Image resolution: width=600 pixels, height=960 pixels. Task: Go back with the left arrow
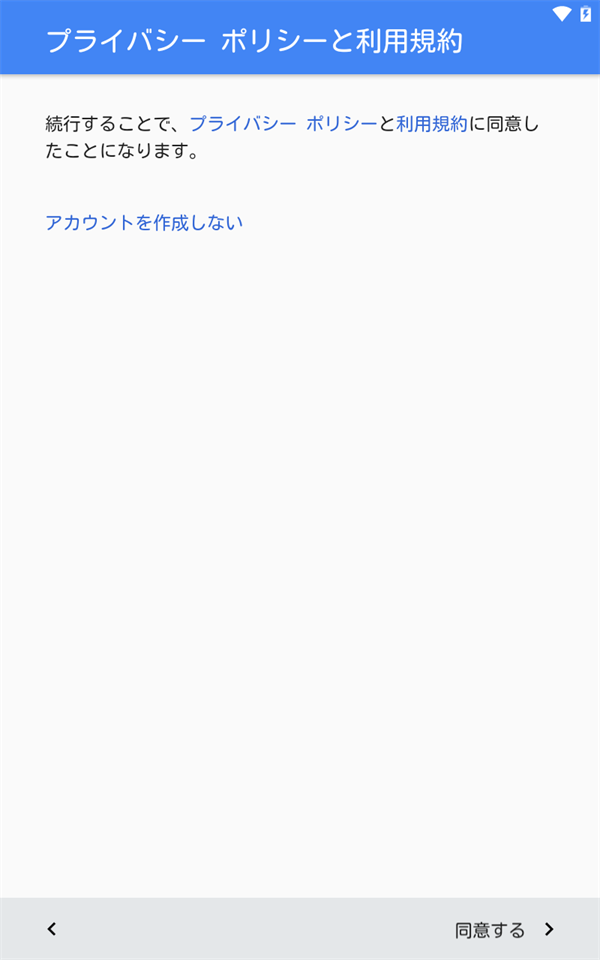coord(52,929)
